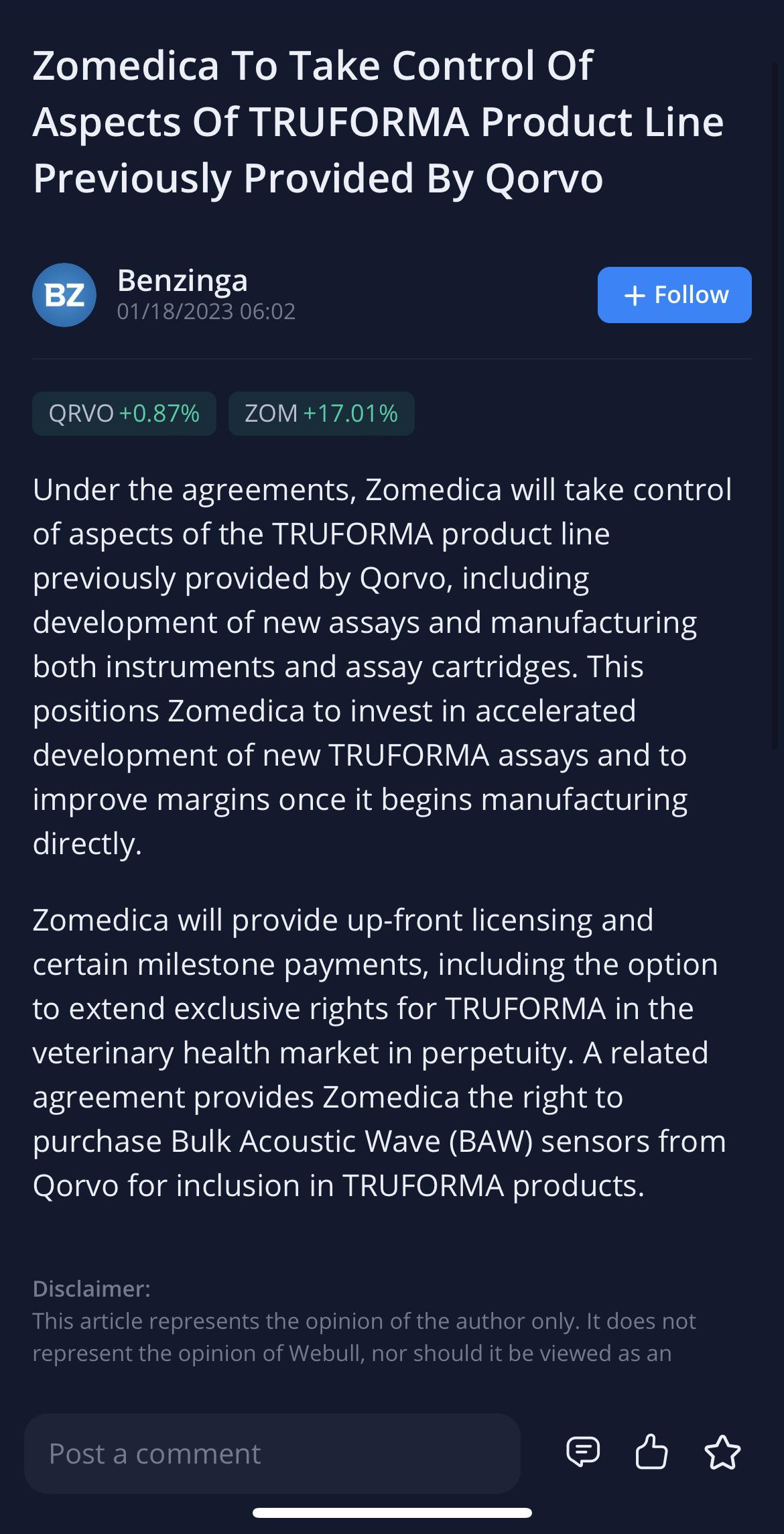Screen dimensions: 784x1534
Task: Tap Benzinga author name
Action: pyautogui.click(x=183, y=280)
